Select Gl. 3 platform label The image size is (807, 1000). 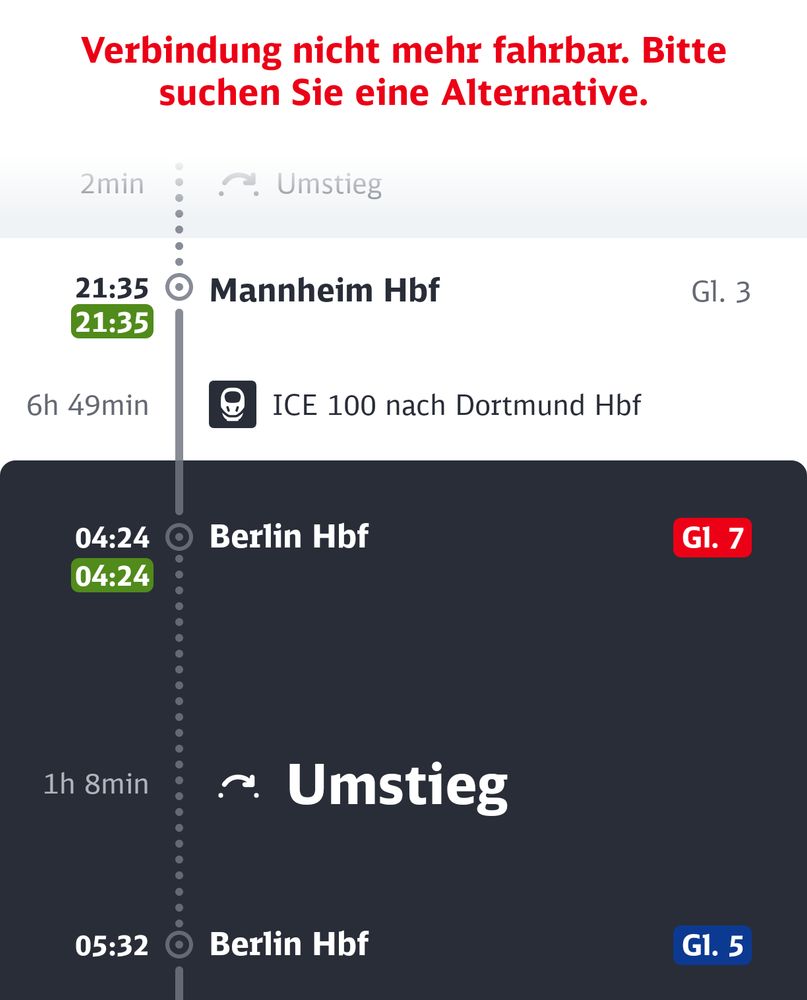pos(723,291)
